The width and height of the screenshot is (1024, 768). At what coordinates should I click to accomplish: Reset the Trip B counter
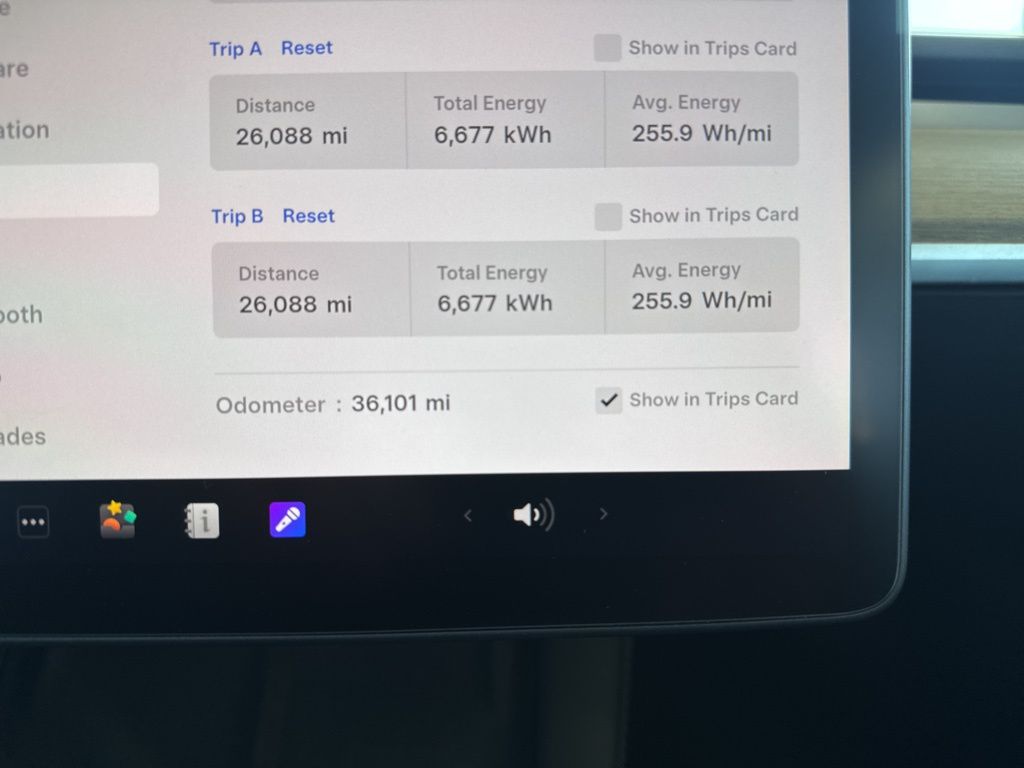tap(308, 216)
